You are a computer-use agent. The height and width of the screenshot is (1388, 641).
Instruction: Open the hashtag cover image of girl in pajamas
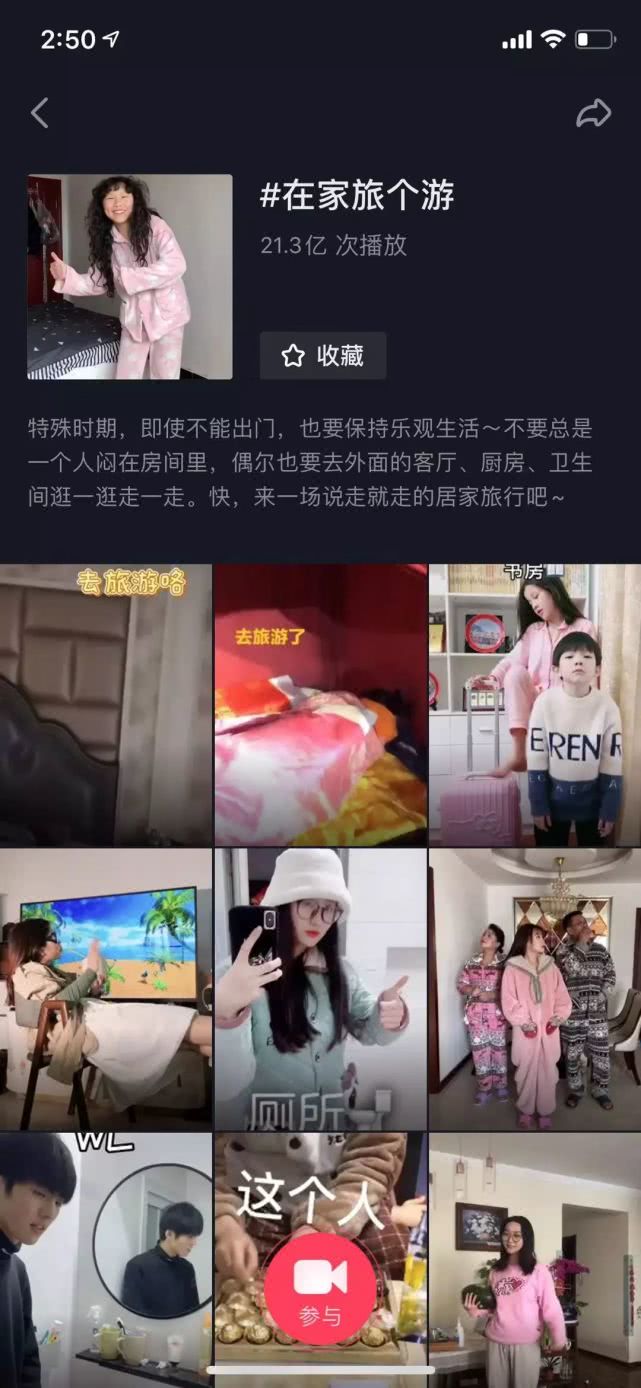coord(130,277)
